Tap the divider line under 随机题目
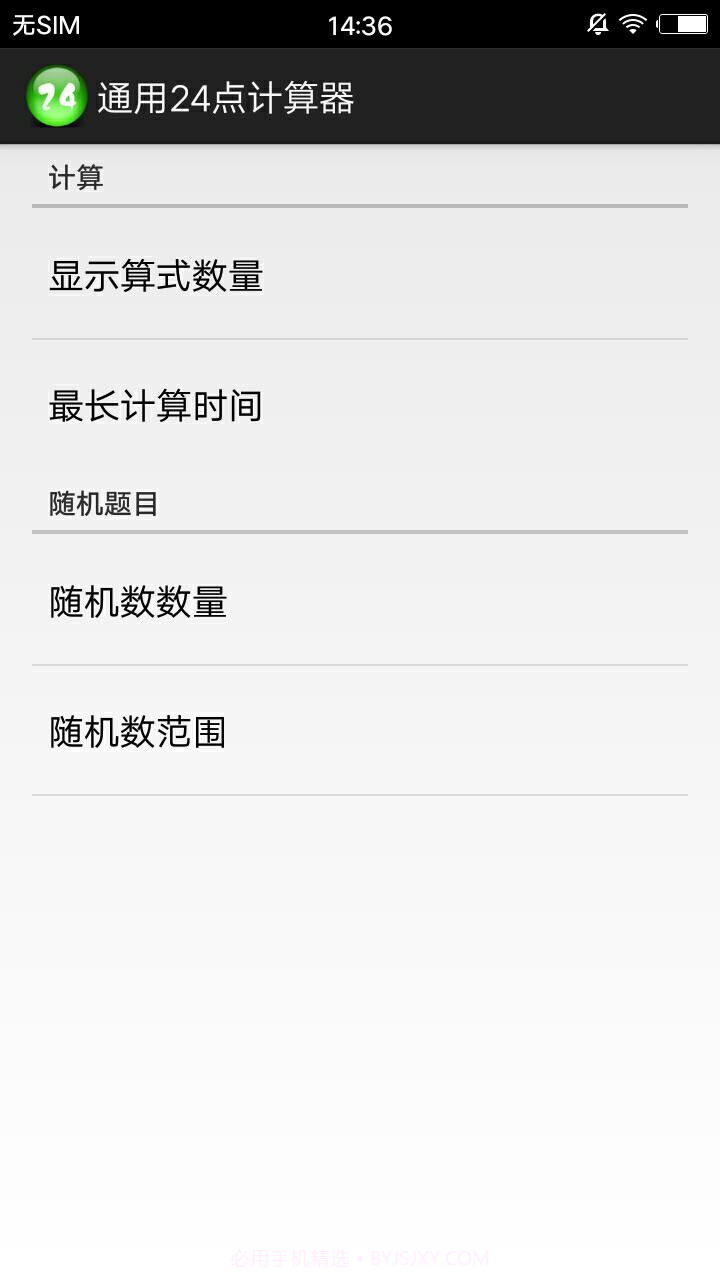 tap(360, 533)
